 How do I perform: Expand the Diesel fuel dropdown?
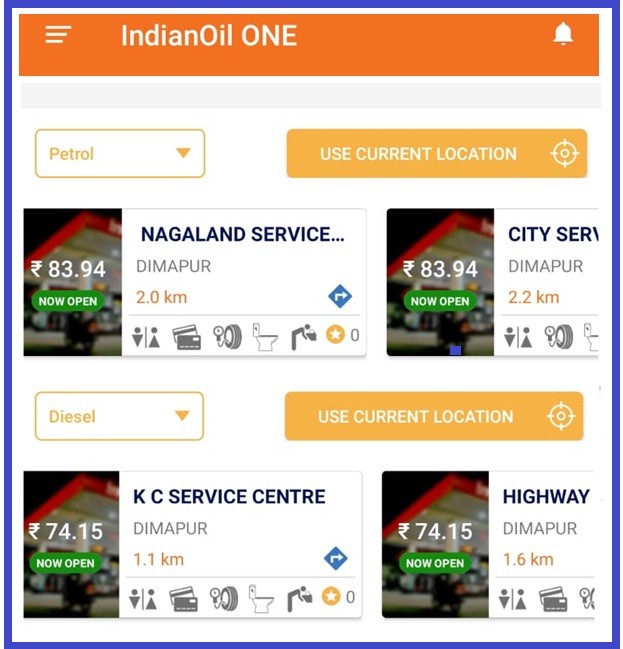coord(119,416)
